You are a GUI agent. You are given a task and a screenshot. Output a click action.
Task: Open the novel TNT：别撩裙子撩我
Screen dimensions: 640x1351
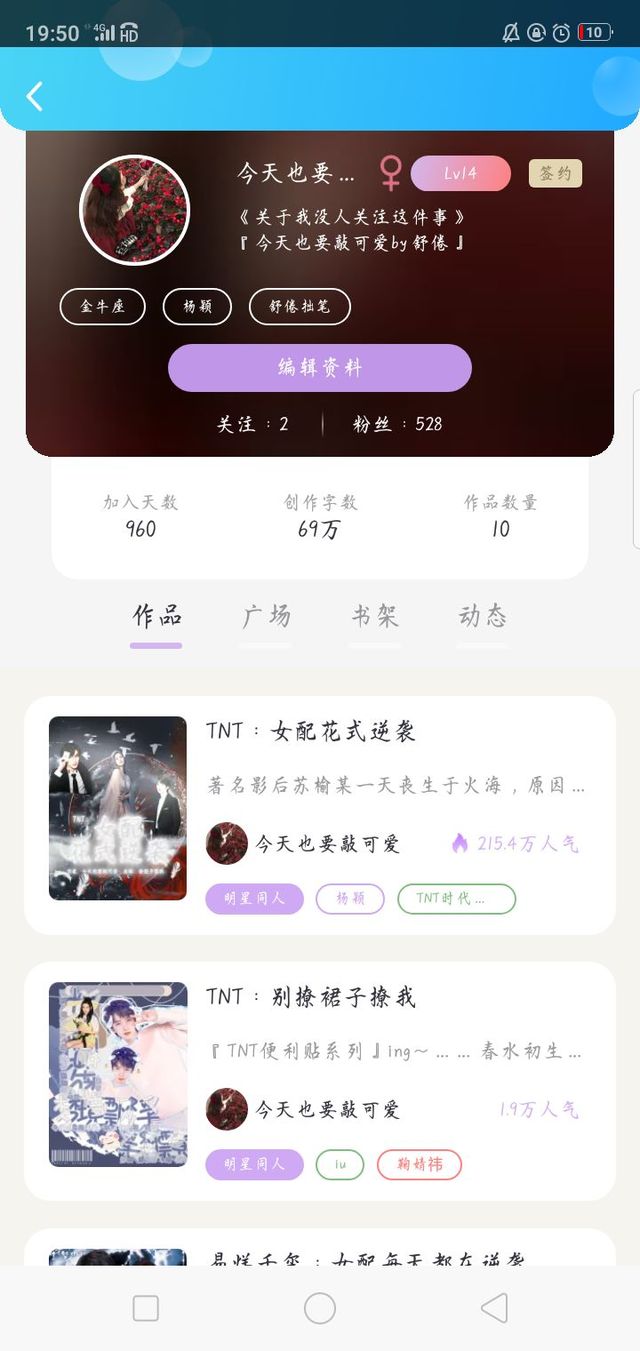320,1081
